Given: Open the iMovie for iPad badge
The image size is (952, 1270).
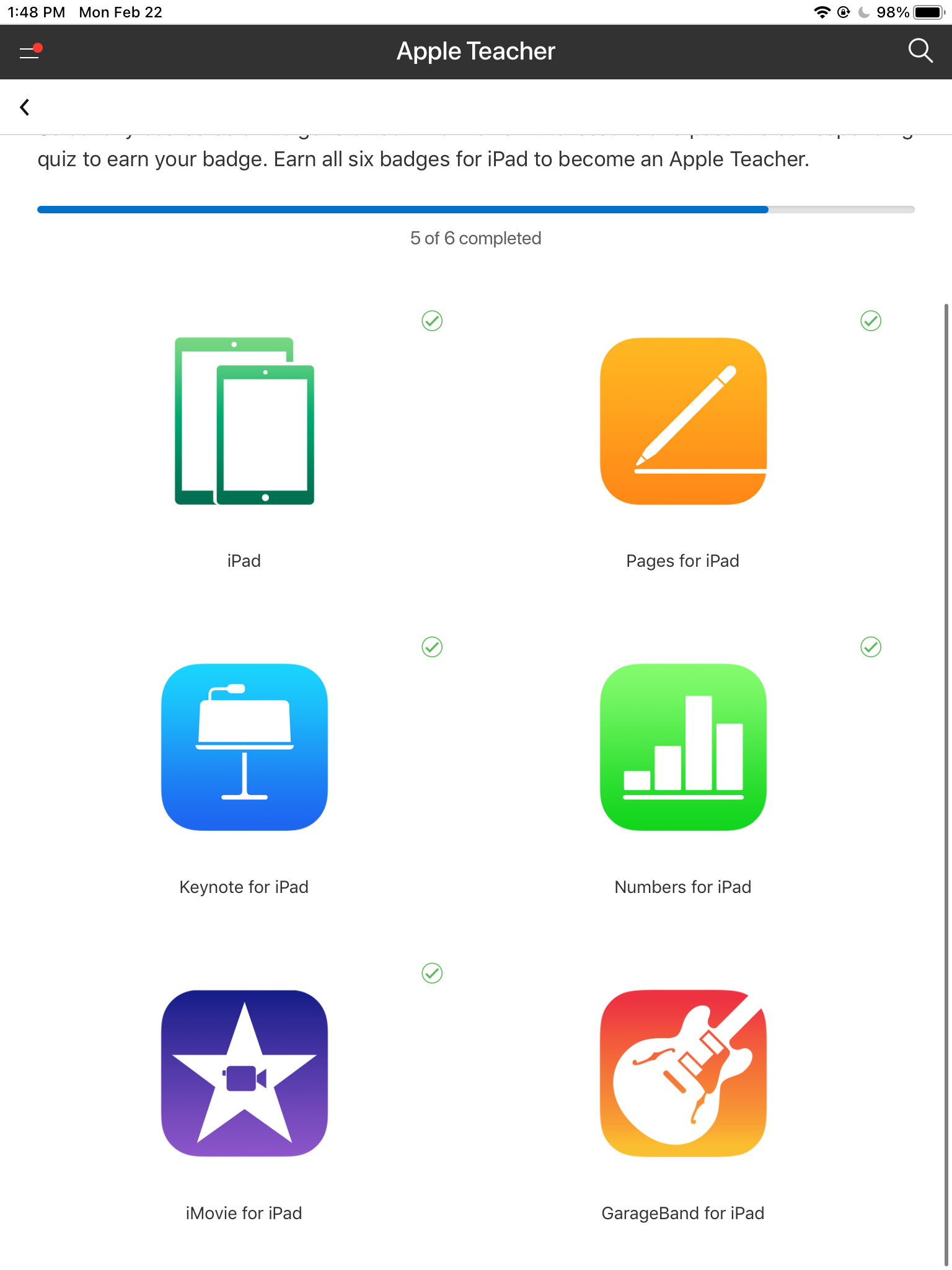Looking at the screenshot, I should 244,1073.
